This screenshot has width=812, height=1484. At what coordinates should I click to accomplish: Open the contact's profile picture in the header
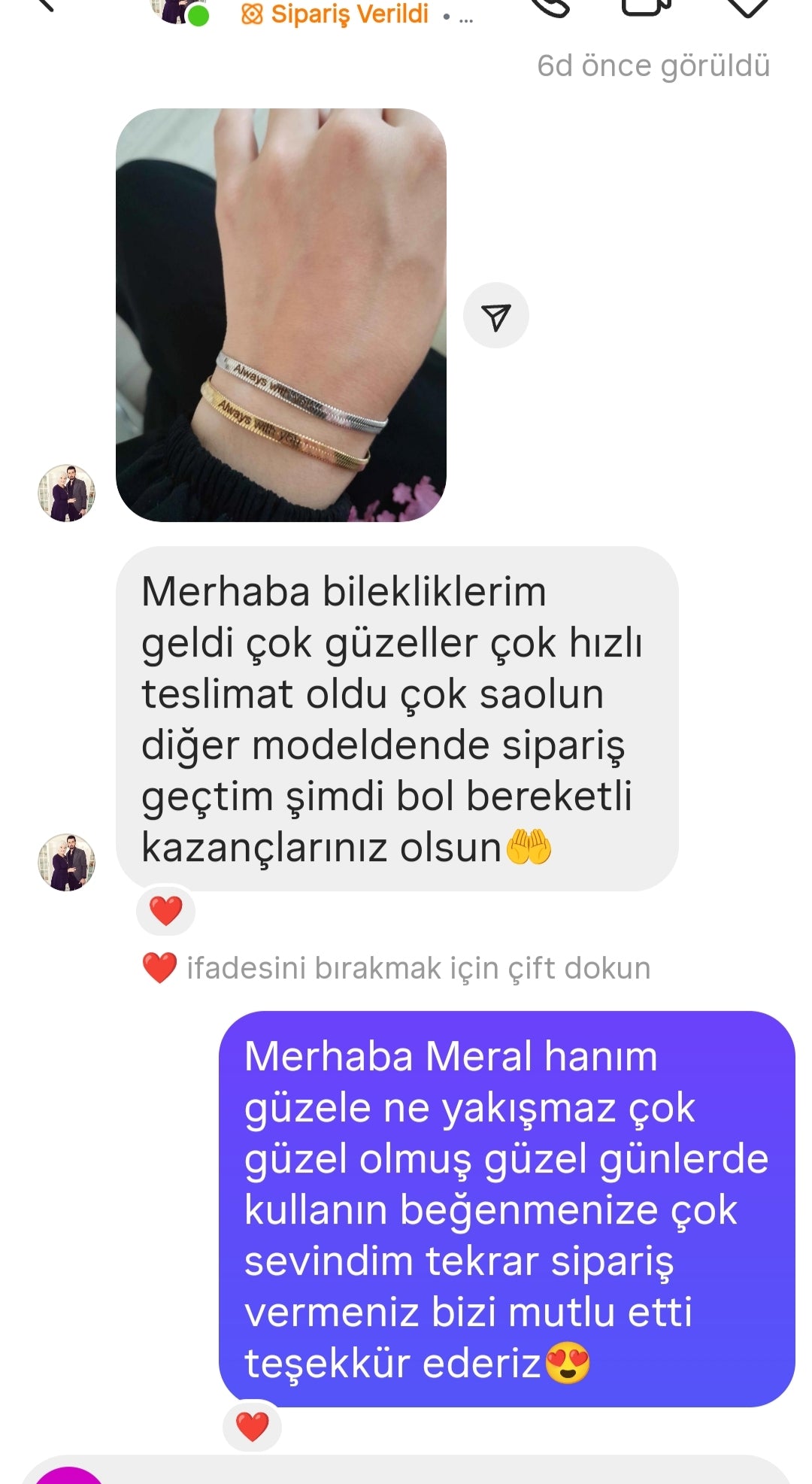point(177,9)
